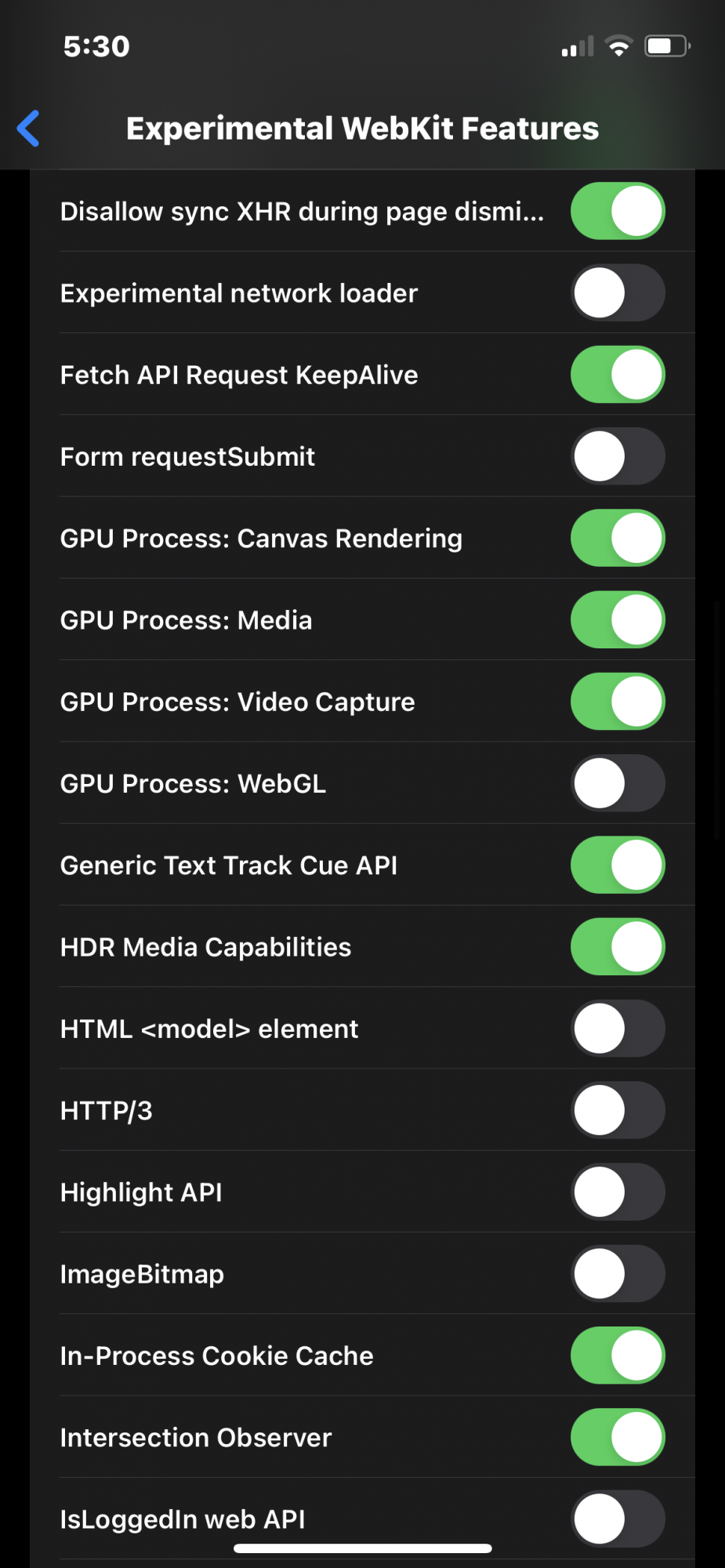Disable GPU Process: Canvas Rendering
Viewport: 725px width, 1568px height.
click(618, 538)
